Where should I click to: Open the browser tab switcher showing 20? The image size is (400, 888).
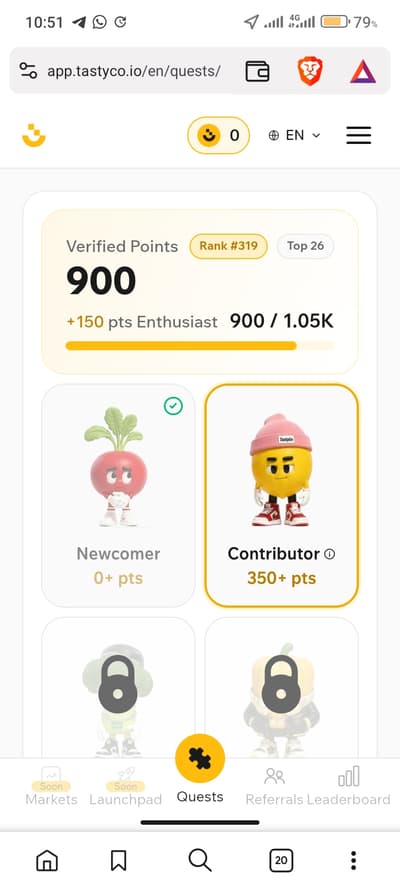[280, 860]
